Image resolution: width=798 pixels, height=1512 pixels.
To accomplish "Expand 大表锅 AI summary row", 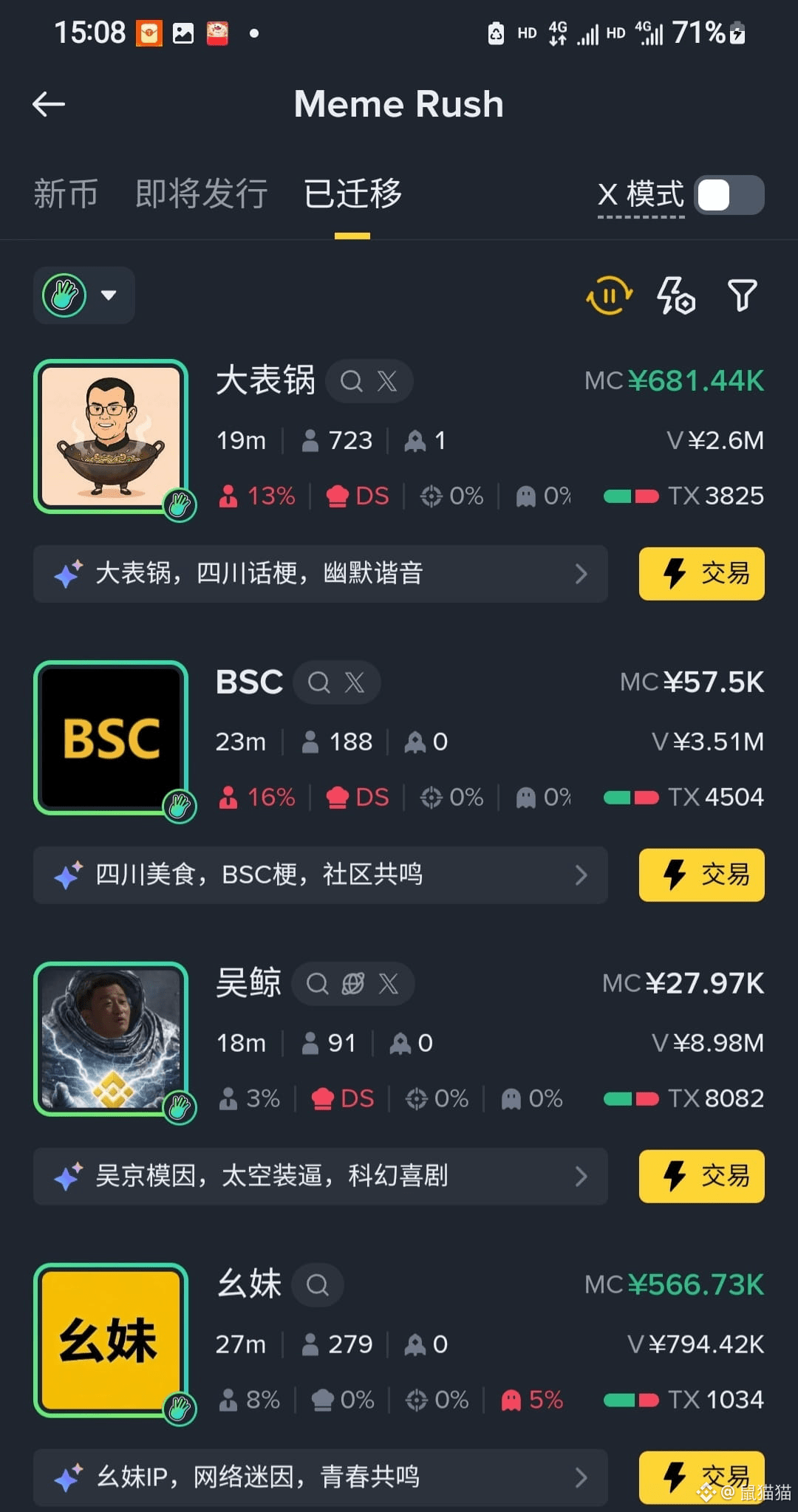I will tap(320, 574).
